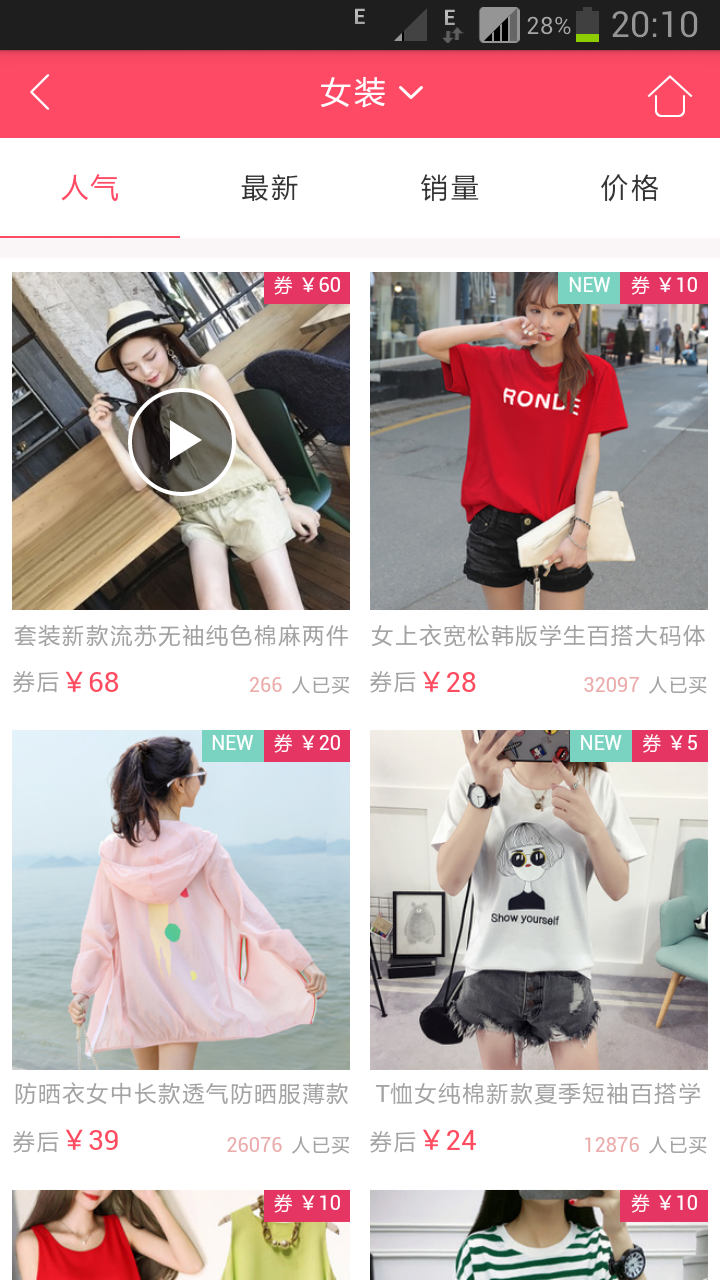Viewport: 720px width, 1280px height.
Task: Expand the 女装 category dropdown
Action: tap(371, 93)
